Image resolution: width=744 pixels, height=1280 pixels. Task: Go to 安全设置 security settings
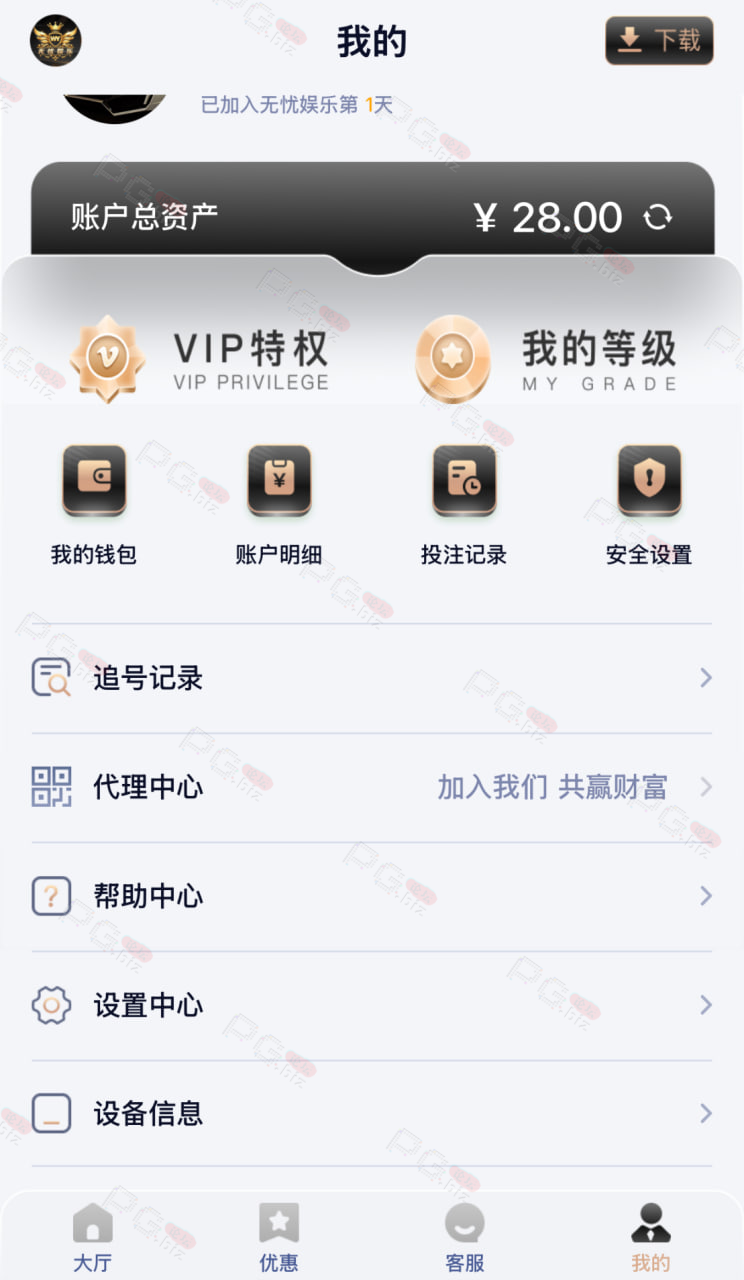(649, 506)
